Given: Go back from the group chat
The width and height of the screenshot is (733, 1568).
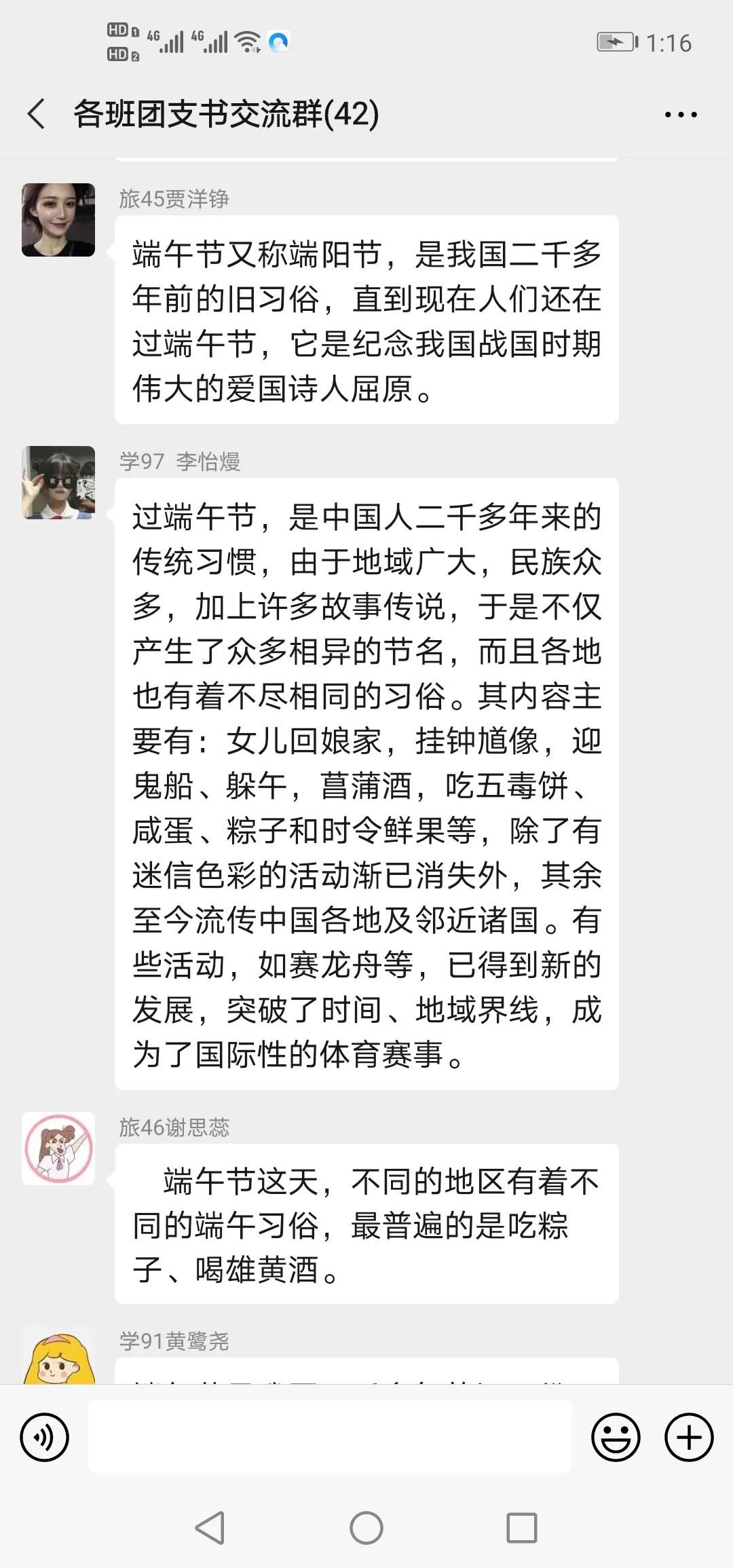Looking at the screenshot, I should (37, 113).
